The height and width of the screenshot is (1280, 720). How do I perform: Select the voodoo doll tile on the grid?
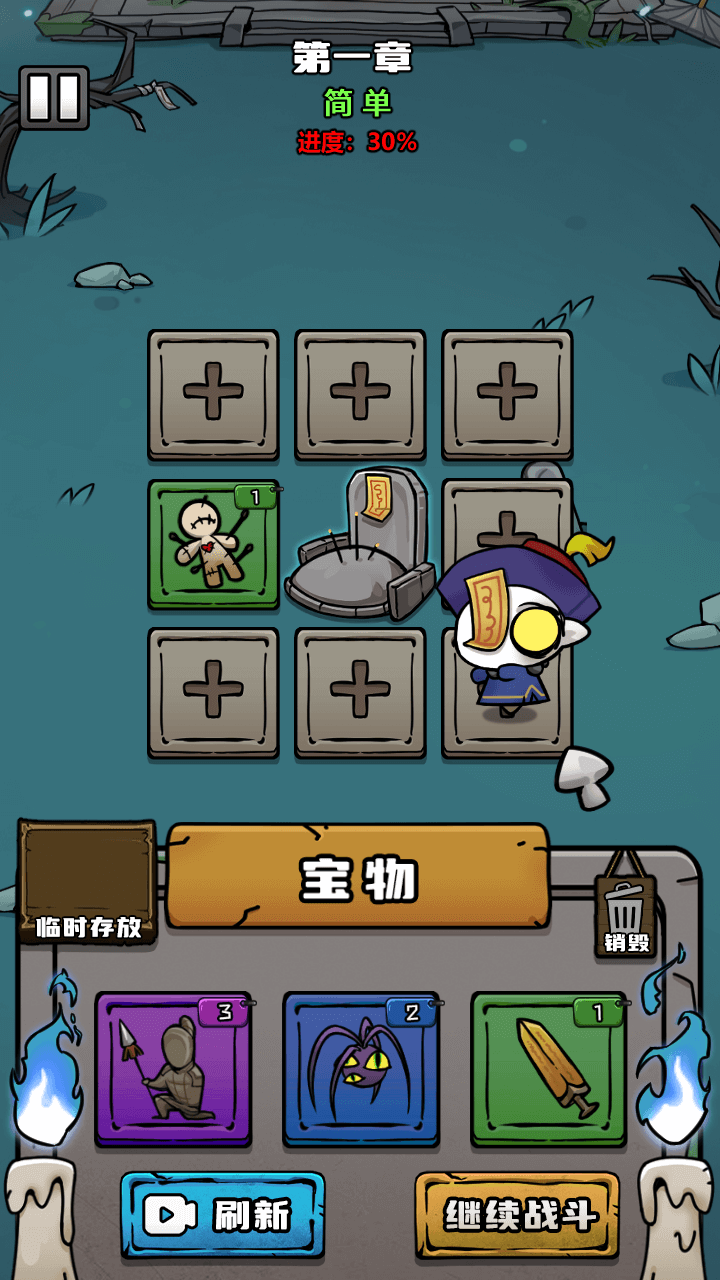pyautogui.click(x=213, y=543)
